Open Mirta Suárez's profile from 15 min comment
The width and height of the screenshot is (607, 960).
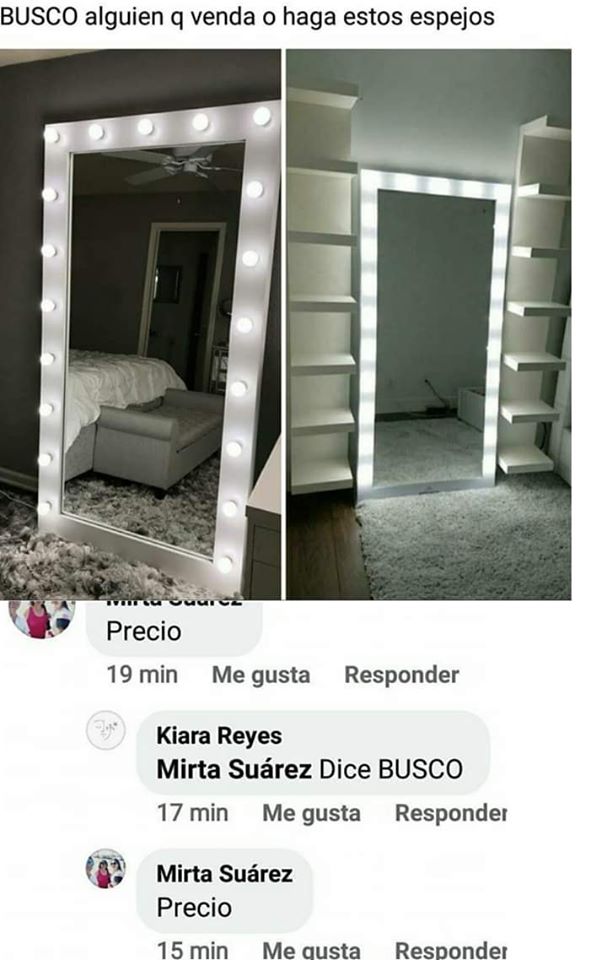pyautogui.click(x=224, y=874)
